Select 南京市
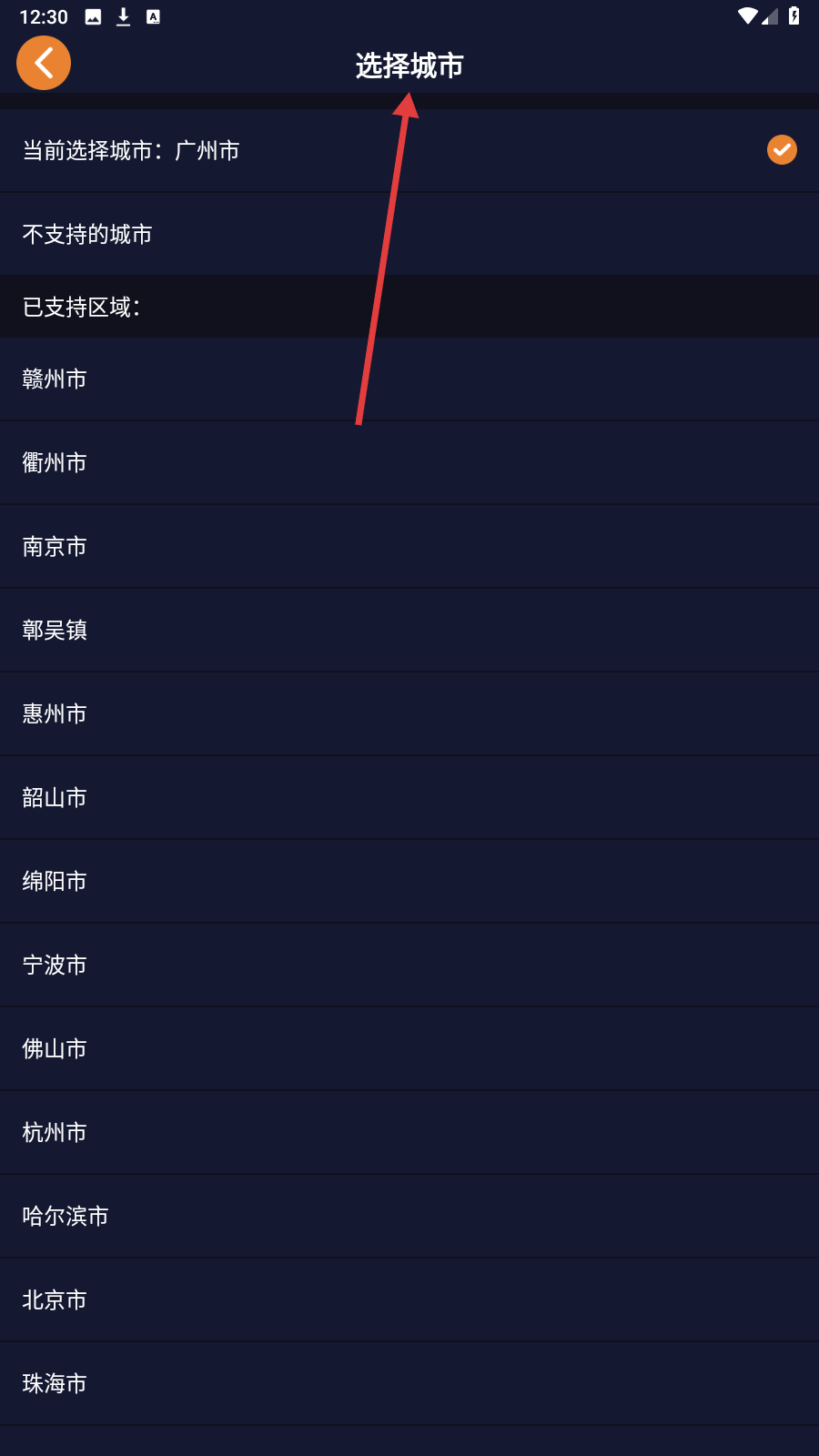Image resolution: width=819 pixels, height=1456 pixels. coord(409,546)
